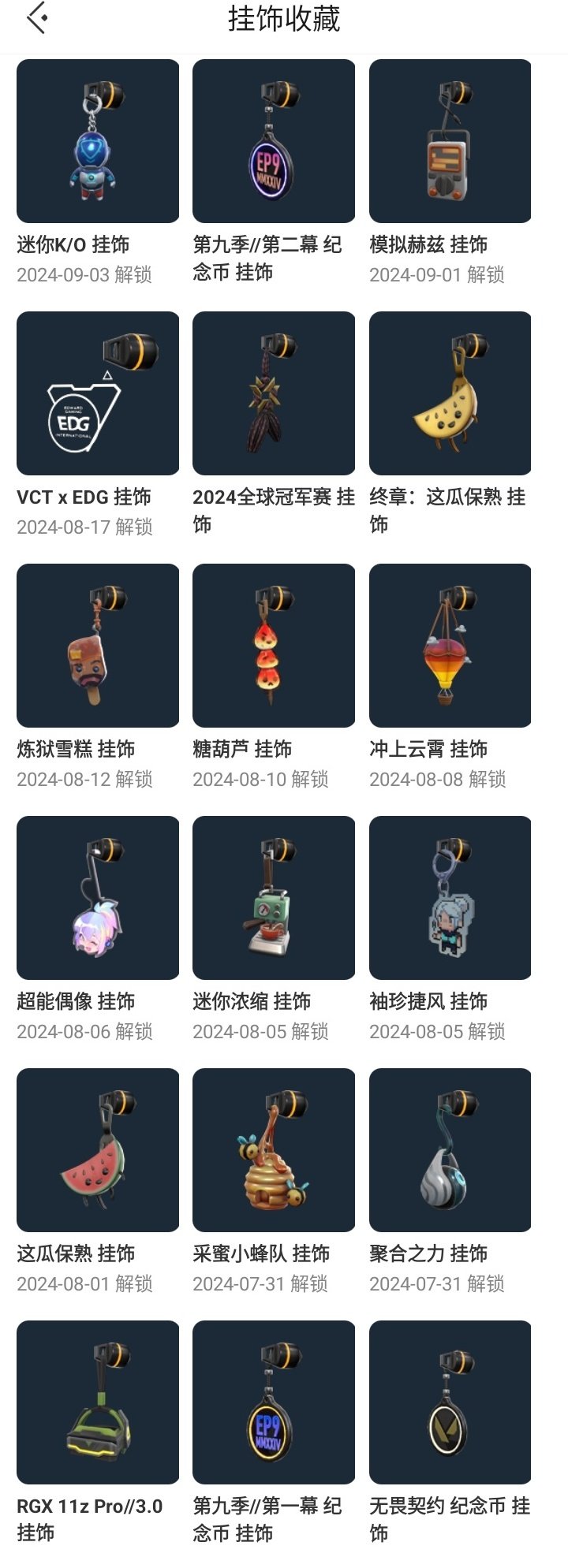
Task: Open the 迷你K/O 挂饰 thumbnail
Action: point(98,140)
